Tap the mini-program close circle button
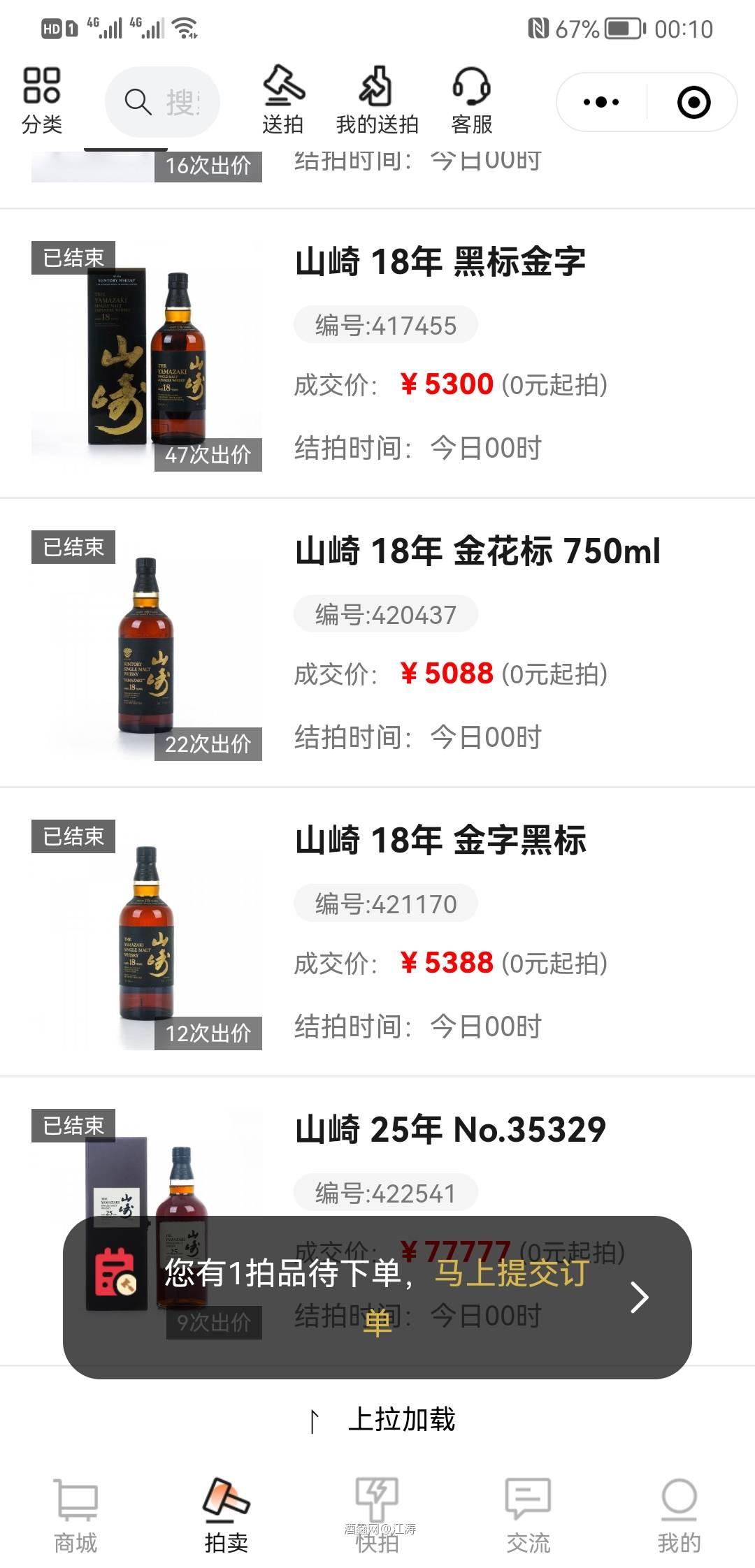 (692, 101)
